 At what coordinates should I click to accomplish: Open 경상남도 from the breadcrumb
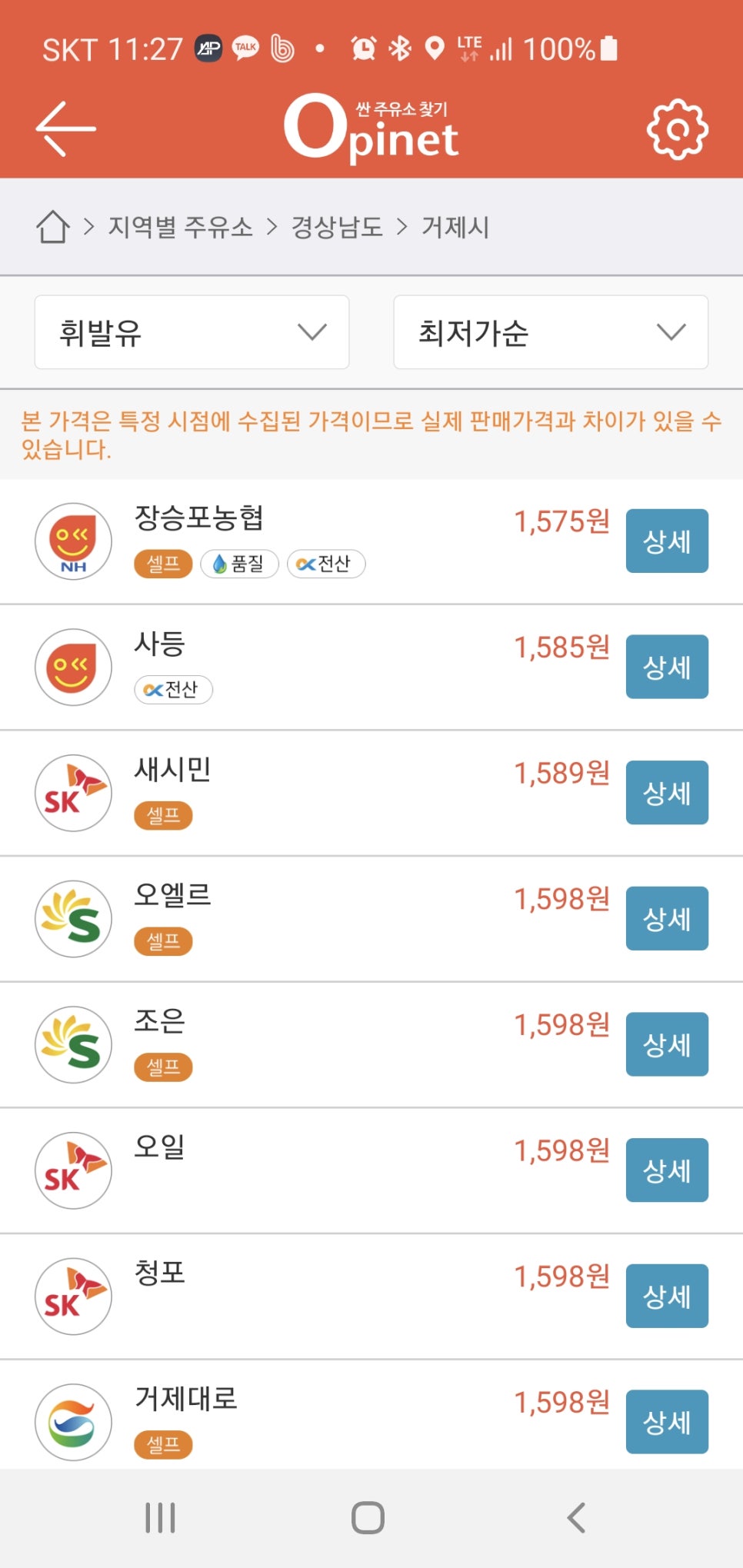click(336, 227)
